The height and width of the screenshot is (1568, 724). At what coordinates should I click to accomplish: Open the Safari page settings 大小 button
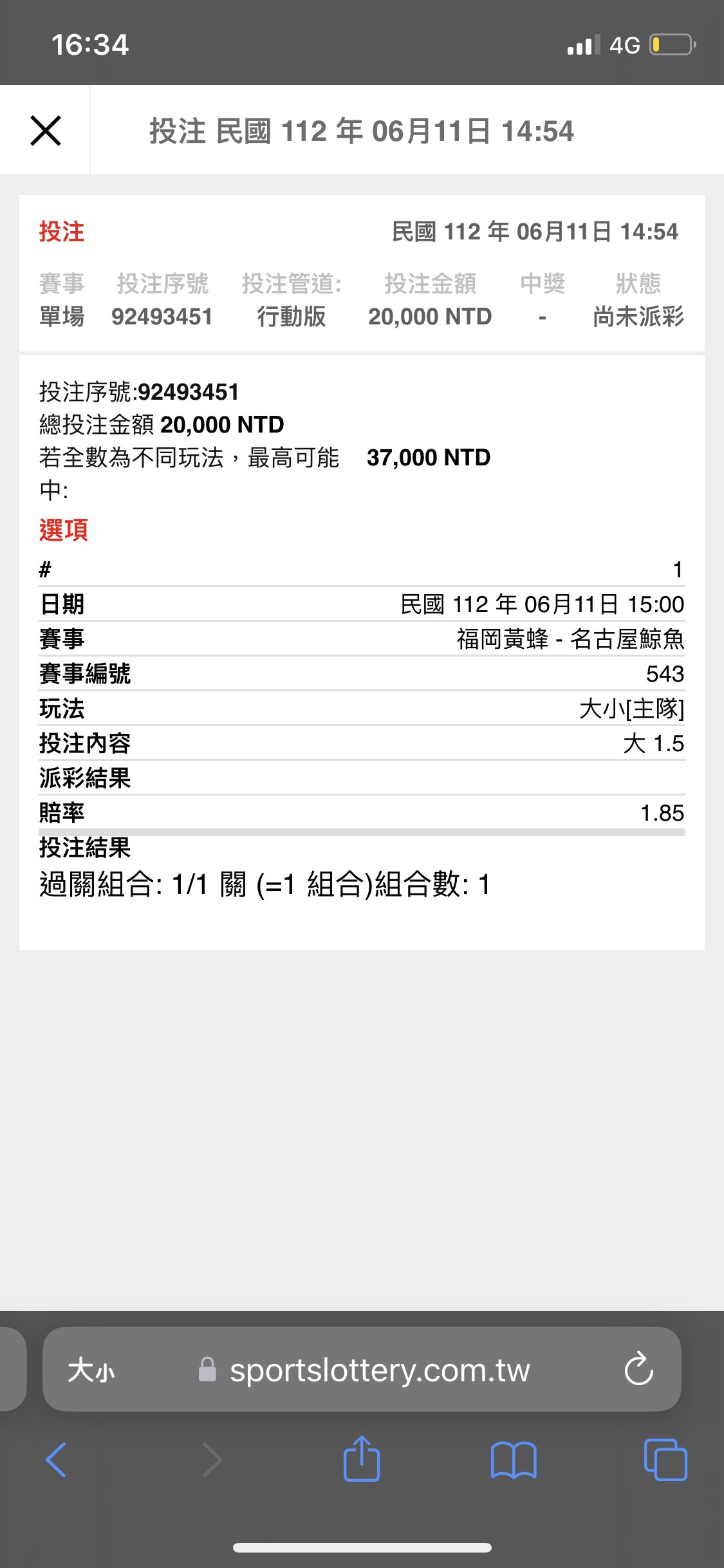pos(91,1370)
